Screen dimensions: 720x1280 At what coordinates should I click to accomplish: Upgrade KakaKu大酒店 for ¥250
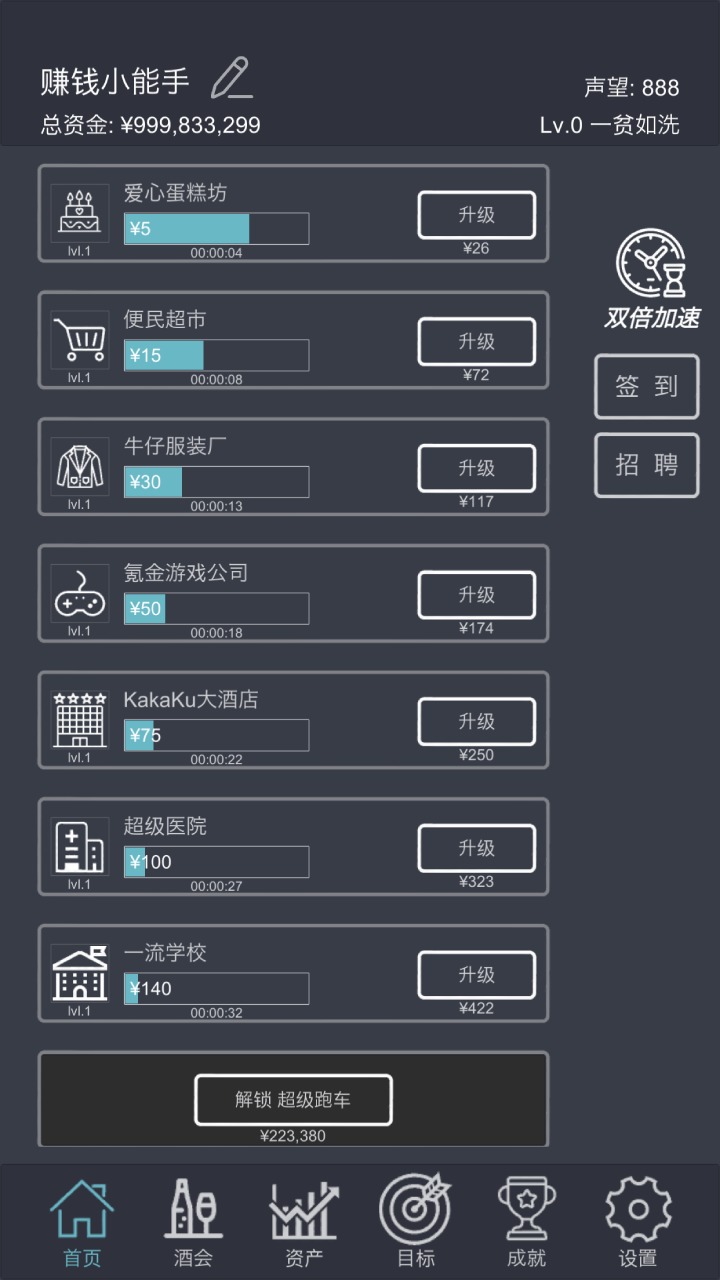coord(476,722)
